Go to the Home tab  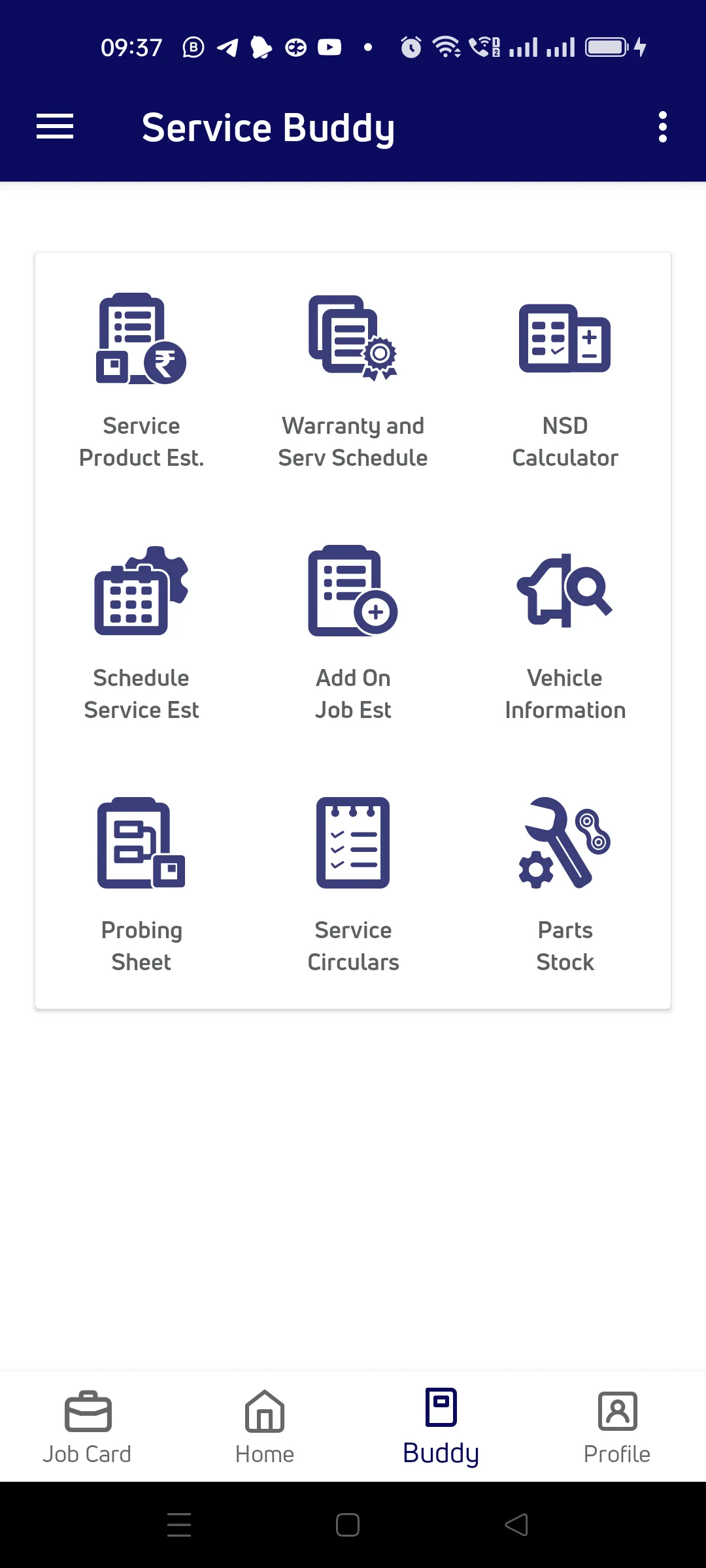(x=265, y=1427)
